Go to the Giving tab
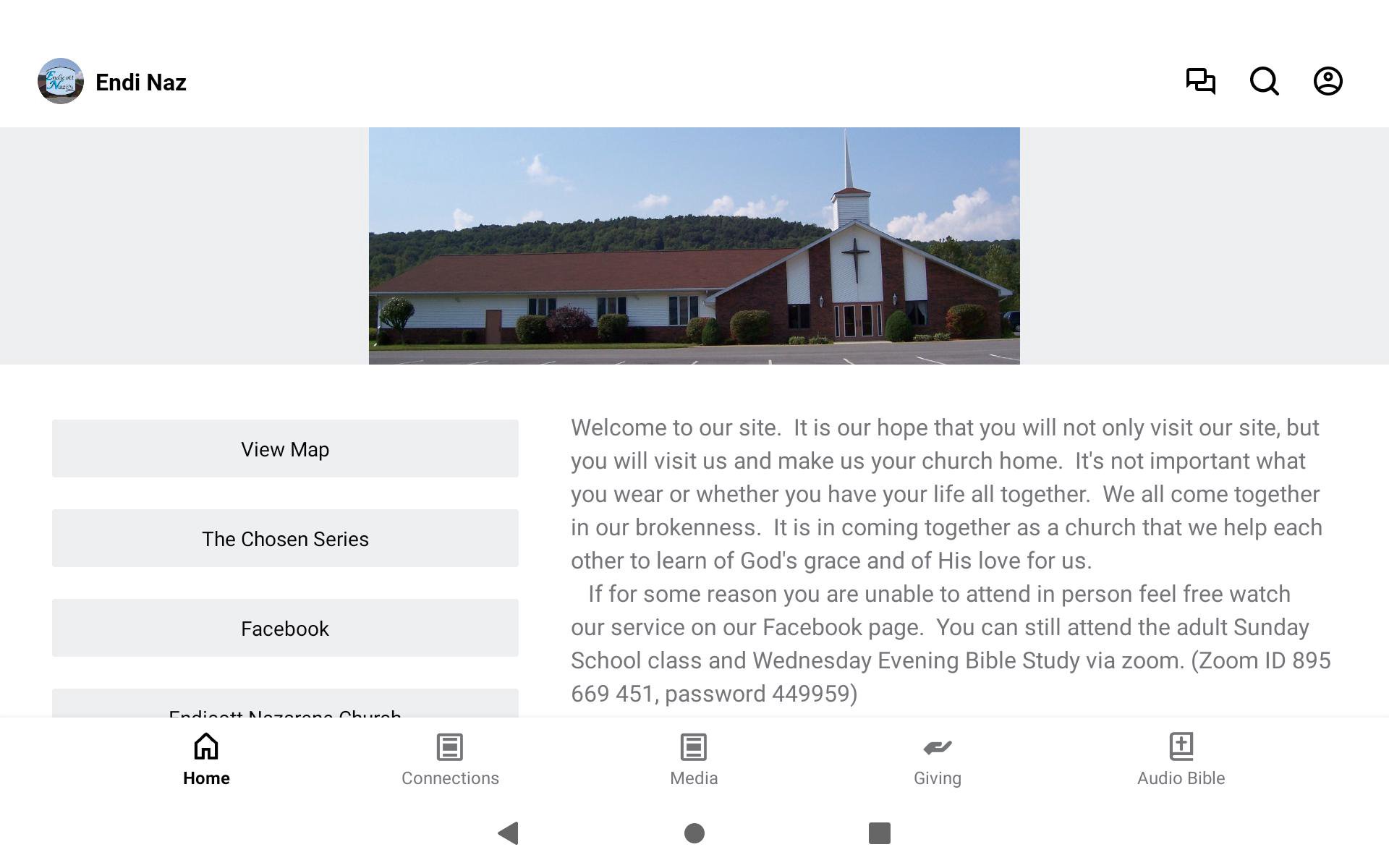The image size is (1389, 868). click(937, 759)
